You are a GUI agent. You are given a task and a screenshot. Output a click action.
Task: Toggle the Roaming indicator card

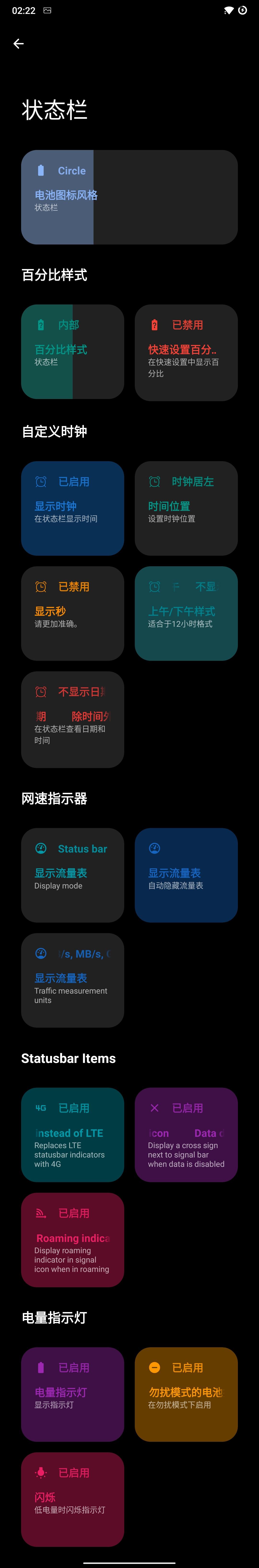(x=72, y=1240)
